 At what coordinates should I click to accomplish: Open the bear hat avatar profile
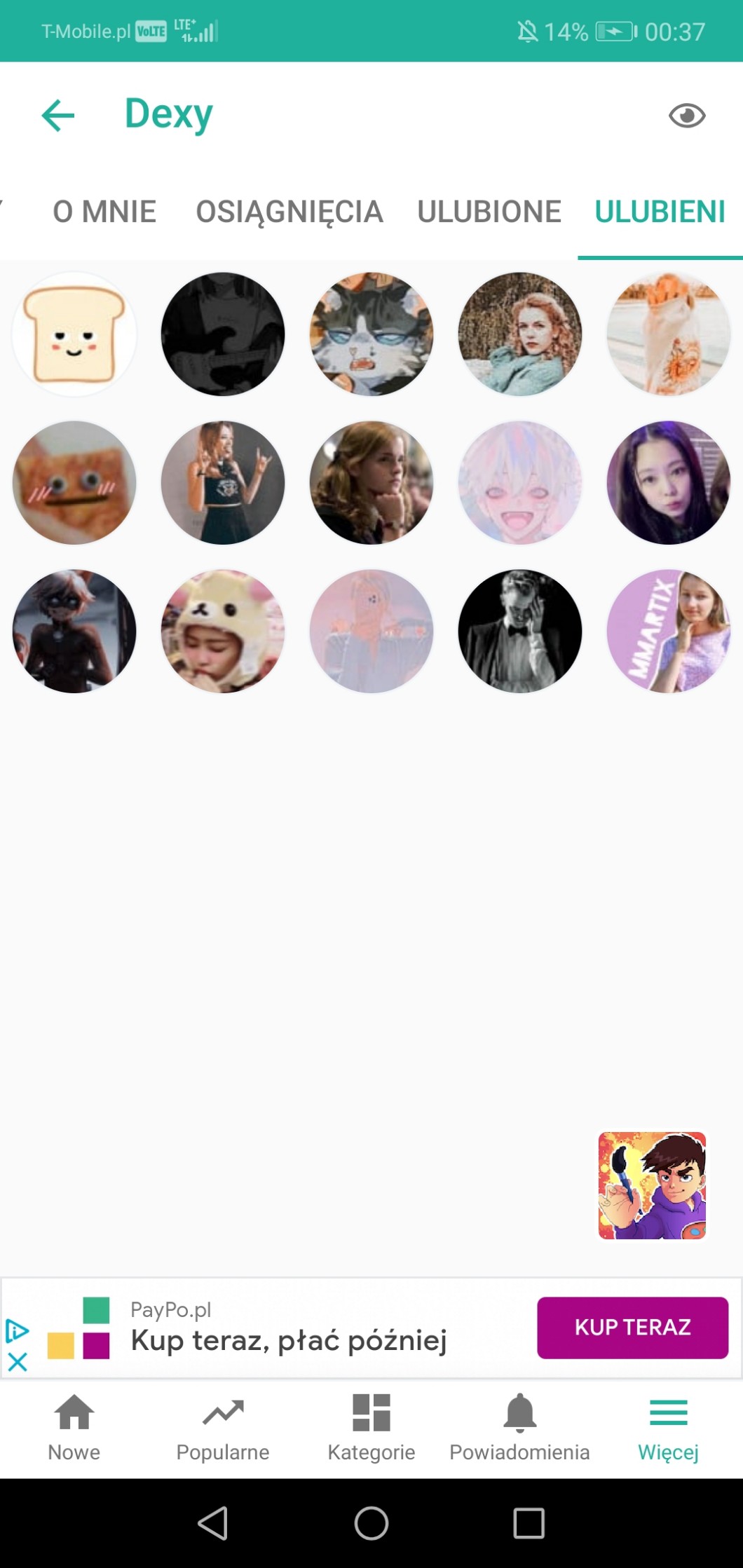pyautogui.click(x=223, y=631)
